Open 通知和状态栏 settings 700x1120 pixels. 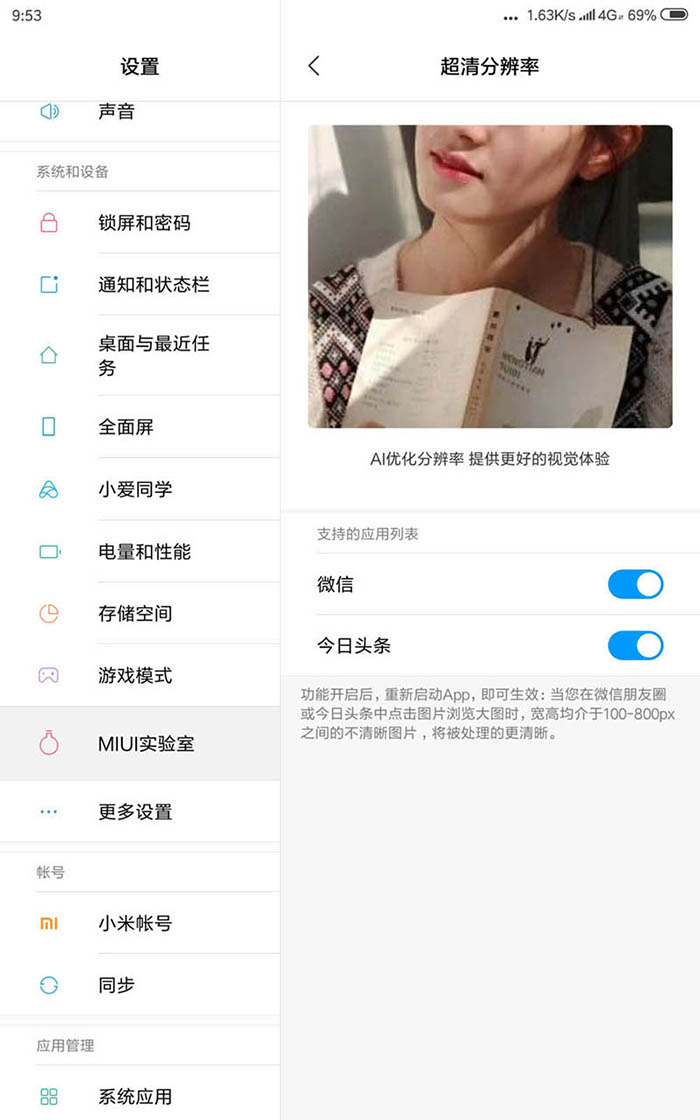140,285
